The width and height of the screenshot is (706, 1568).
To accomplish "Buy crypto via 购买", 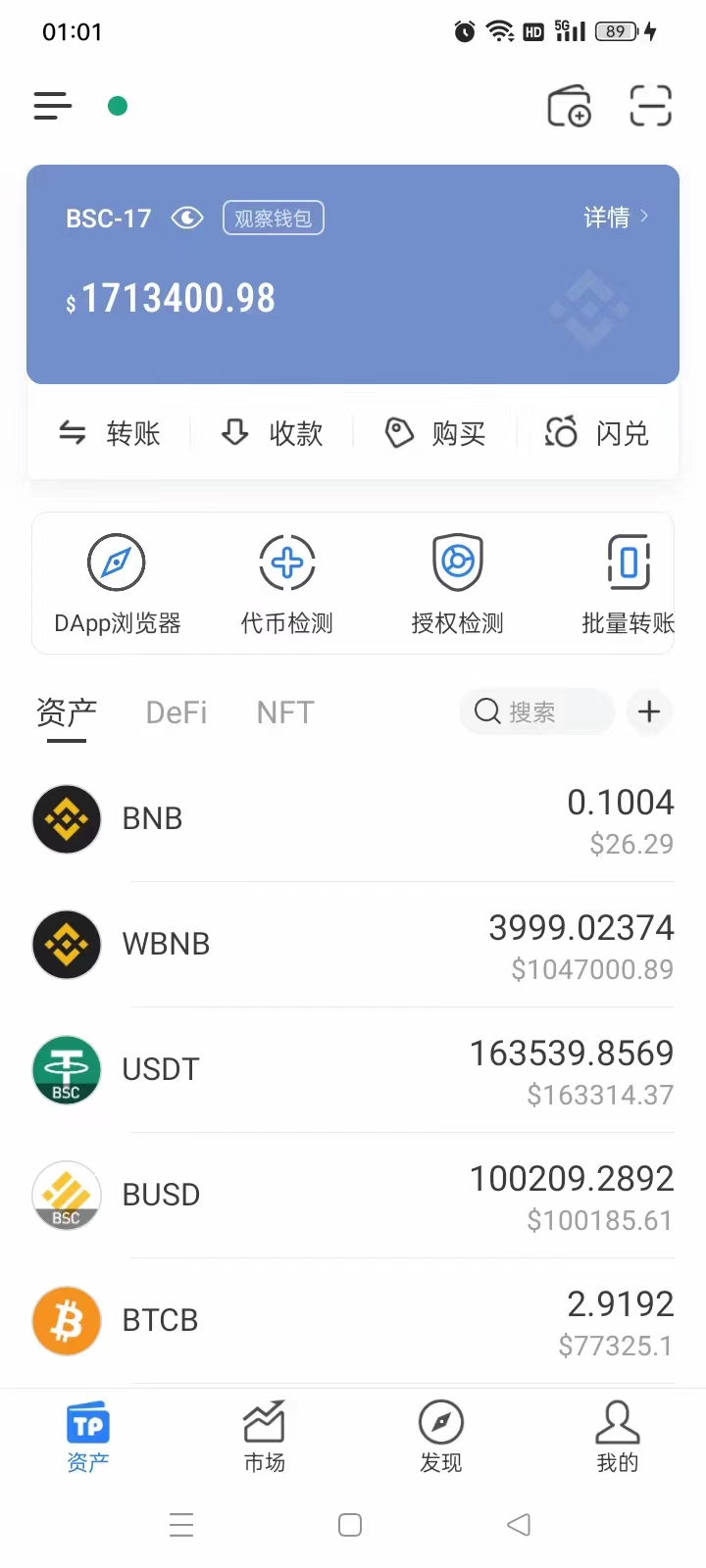I will pos(434,433).
